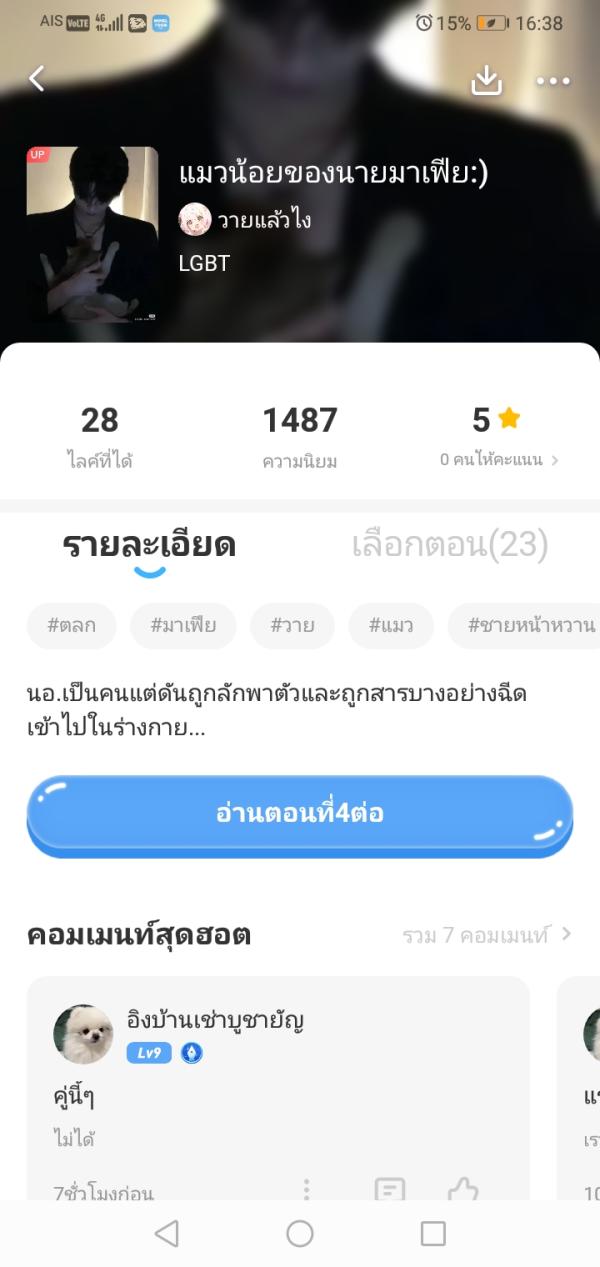
Task: Open the three-dot overflow menu
Action: [553, 81]
